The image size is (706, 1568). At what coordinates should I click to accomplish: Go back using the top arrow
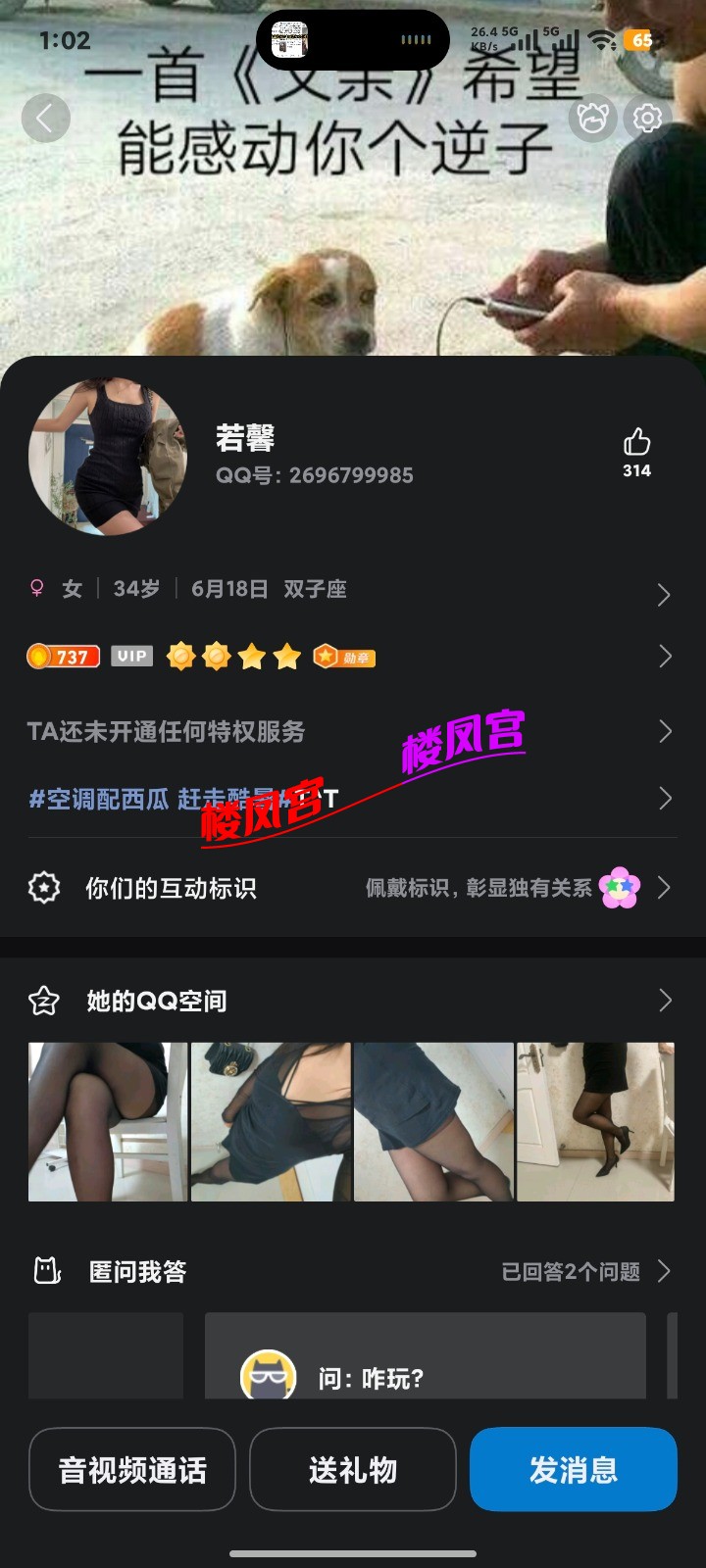pyautogui.click(x=45, y=119)
